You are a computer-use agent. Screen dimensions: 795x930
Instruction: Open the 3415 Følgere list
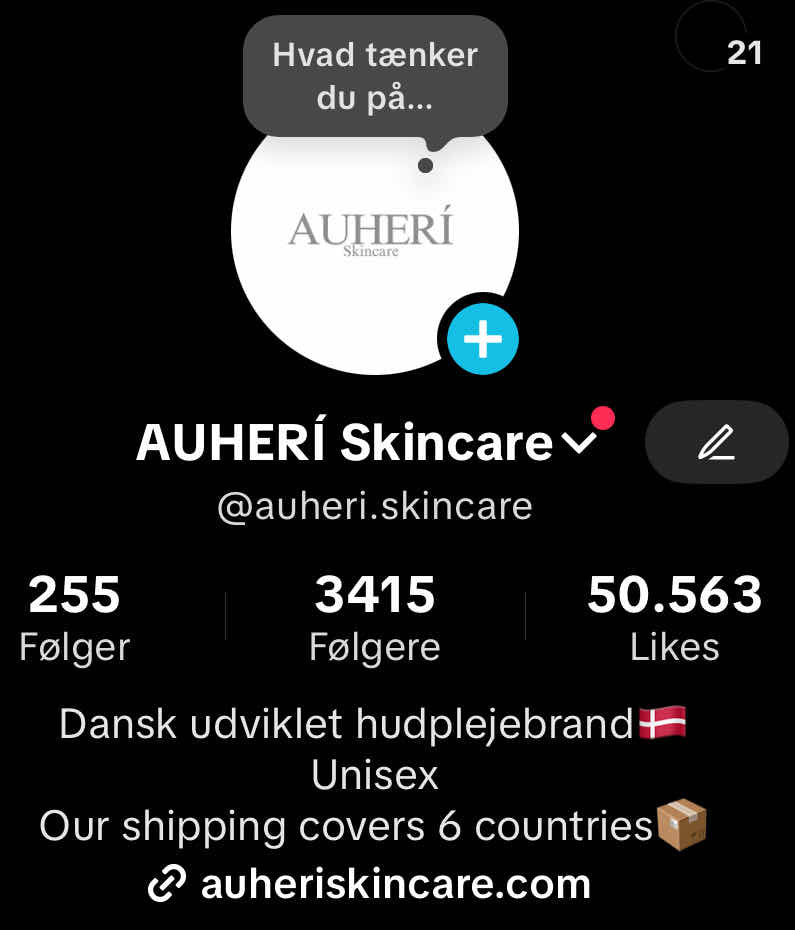point(375,618)
